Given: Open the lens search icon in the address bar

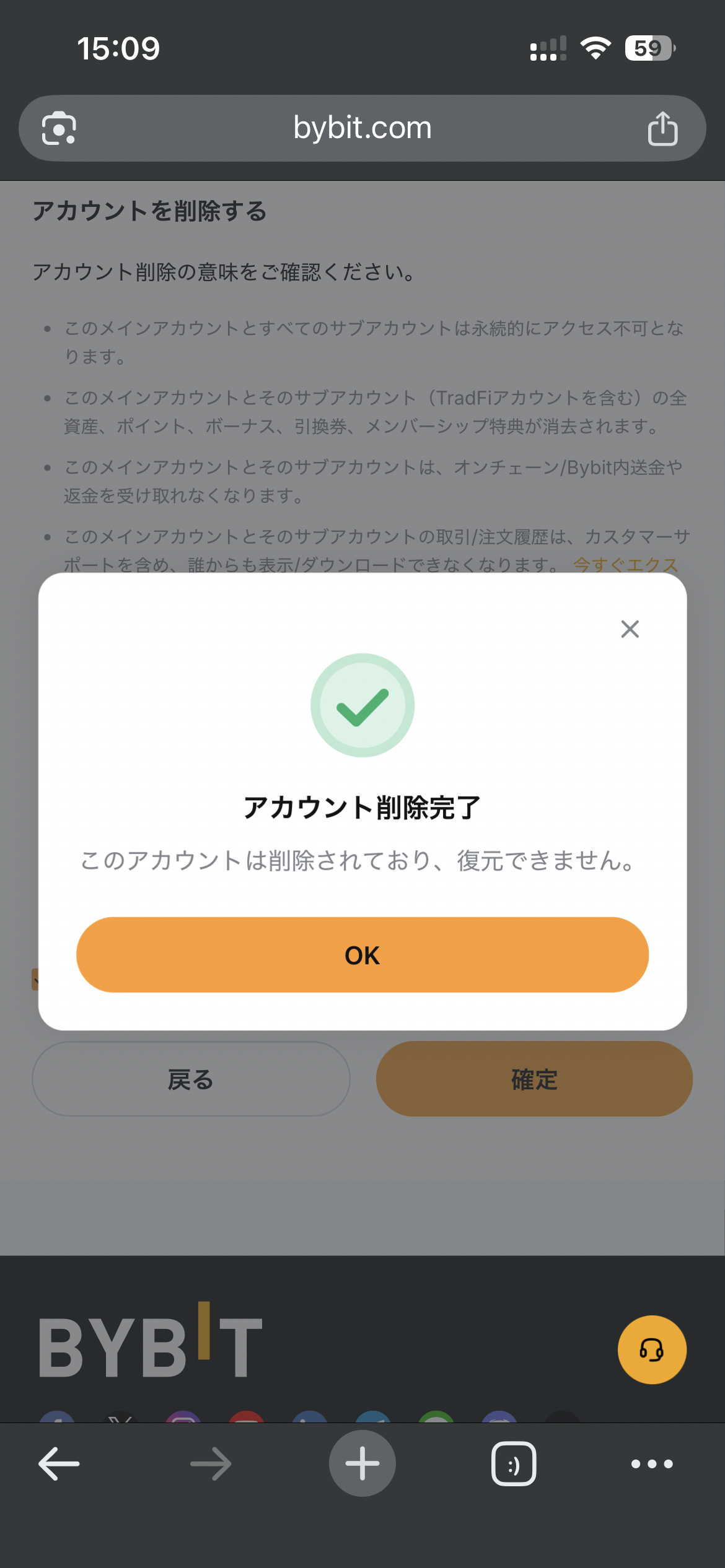Looking at the screenshot, I should 59,128.
